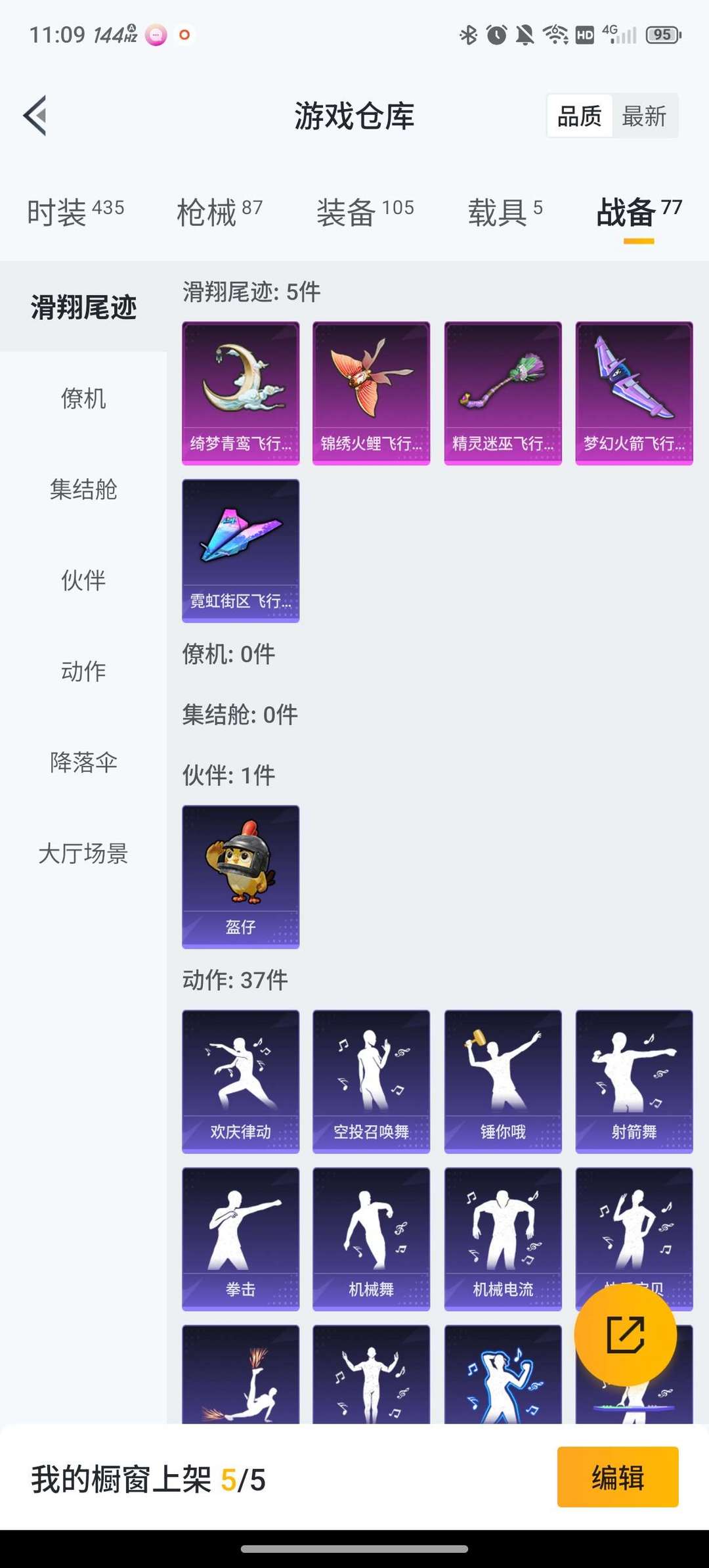The height and width of the screenshot is (1568, 709).
Task: Open the 射箭舞 emote
Action: point(632,1081)
